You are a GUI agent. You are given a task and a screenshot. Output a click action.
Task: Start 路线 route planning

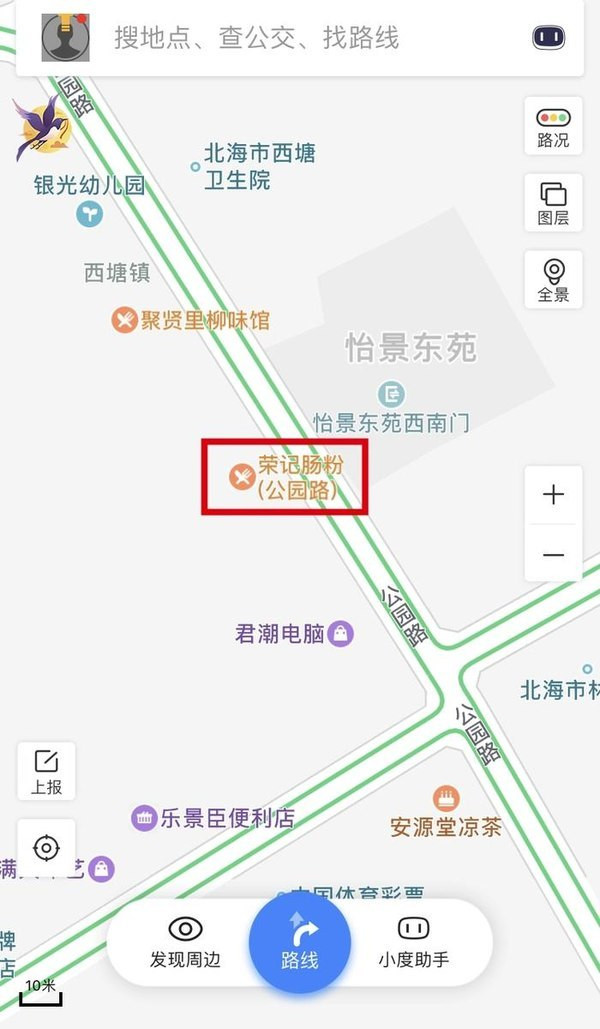[300, 942]
